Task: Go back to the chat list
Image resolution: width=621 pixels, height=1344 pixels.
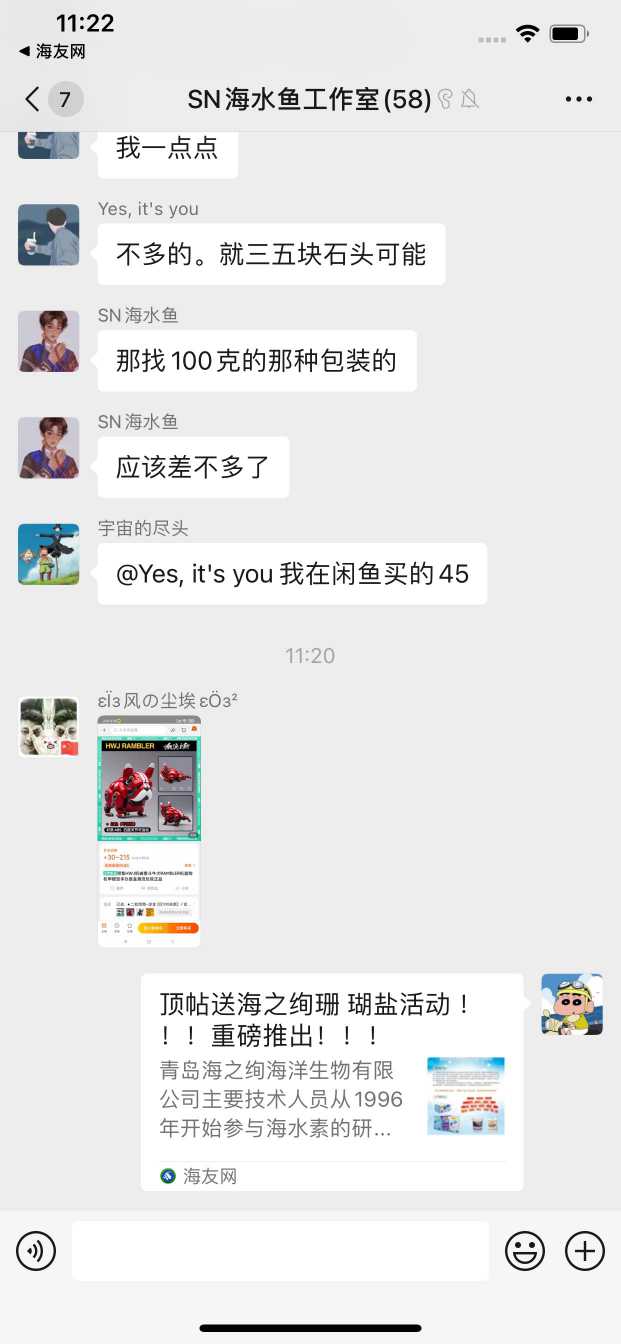Action: coord(34,99)
